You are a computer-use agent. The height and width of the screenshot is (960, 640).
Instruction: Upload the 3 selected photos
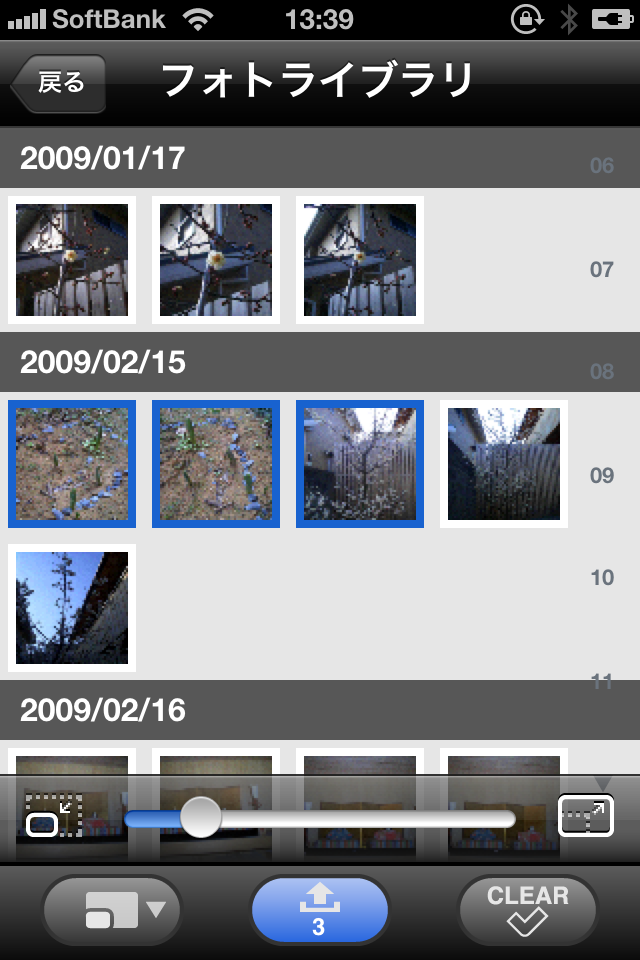[x=319, y=911]
